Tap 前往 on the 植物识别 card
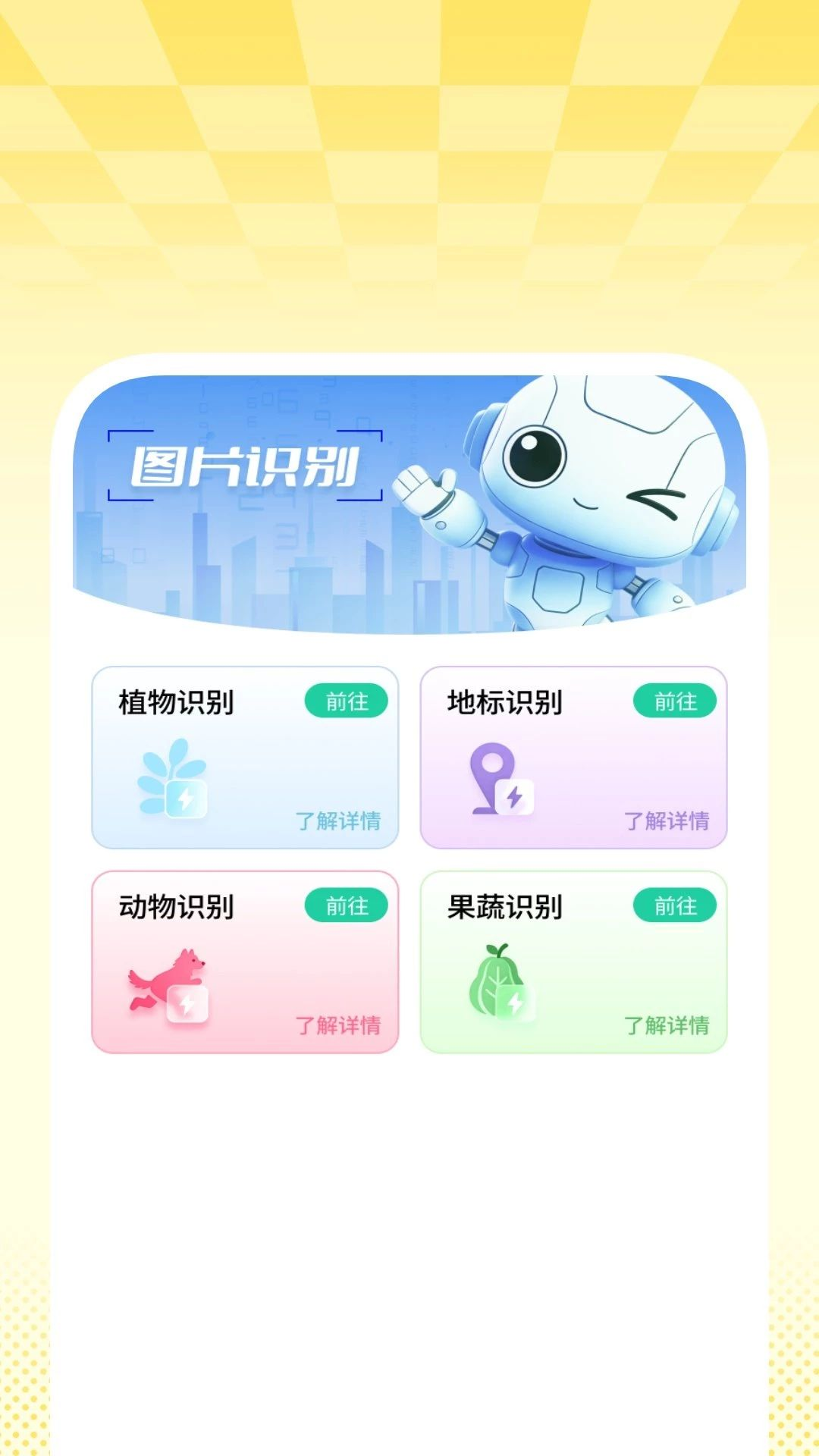819x1456 pixels. point(346,701)
